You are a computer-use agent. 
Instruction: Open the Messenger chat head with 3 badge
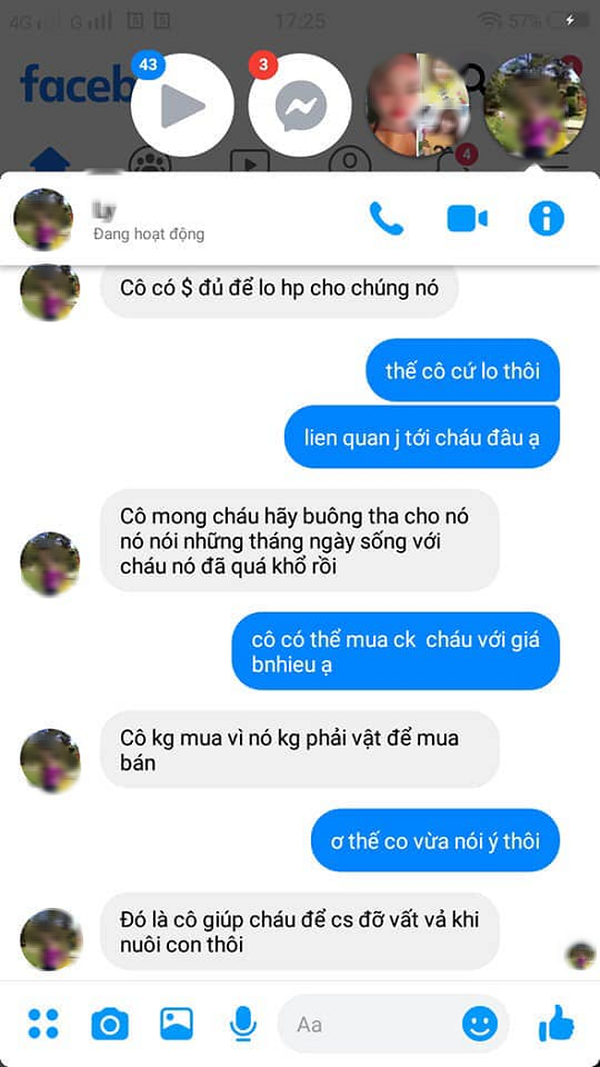pos(300,105)
